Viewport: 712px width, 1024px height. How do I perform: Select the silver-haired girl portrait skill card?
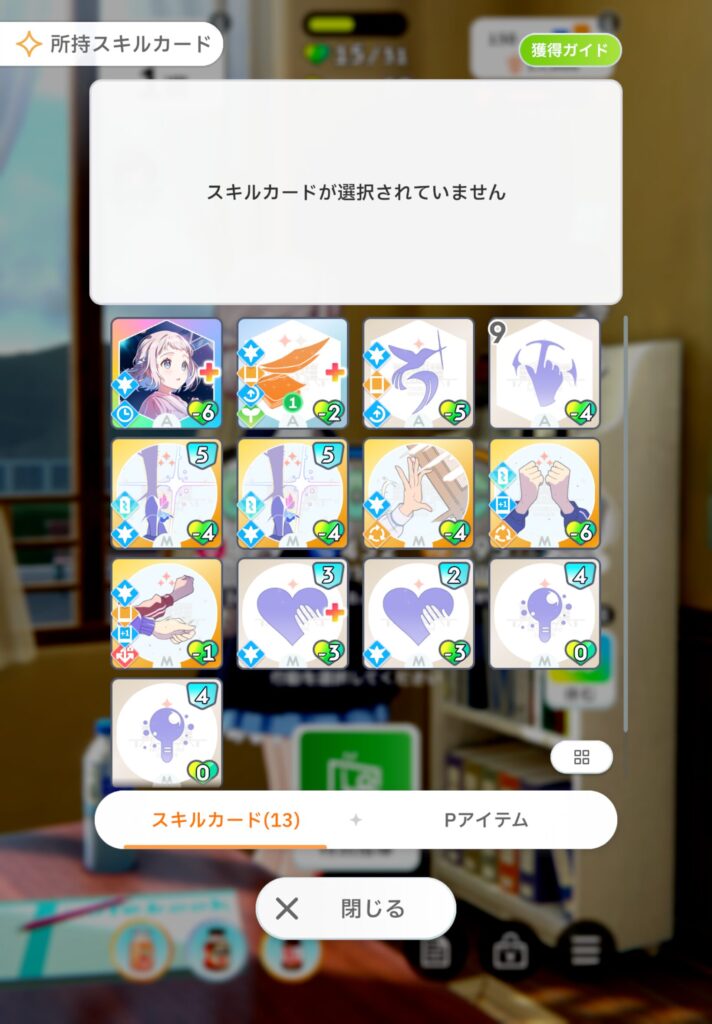pos(166,373)
